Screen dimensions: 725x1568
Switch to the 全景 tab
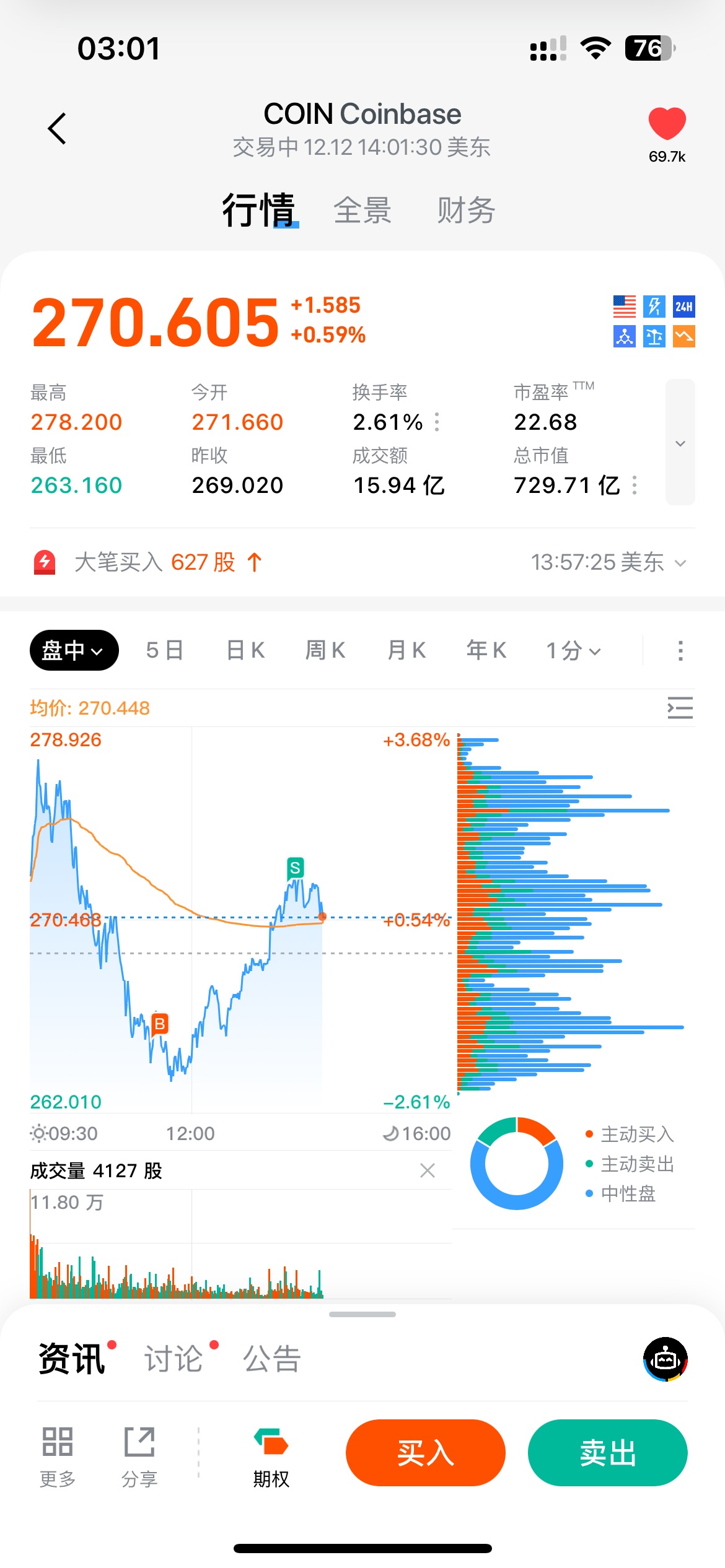[x=362, y=211]
